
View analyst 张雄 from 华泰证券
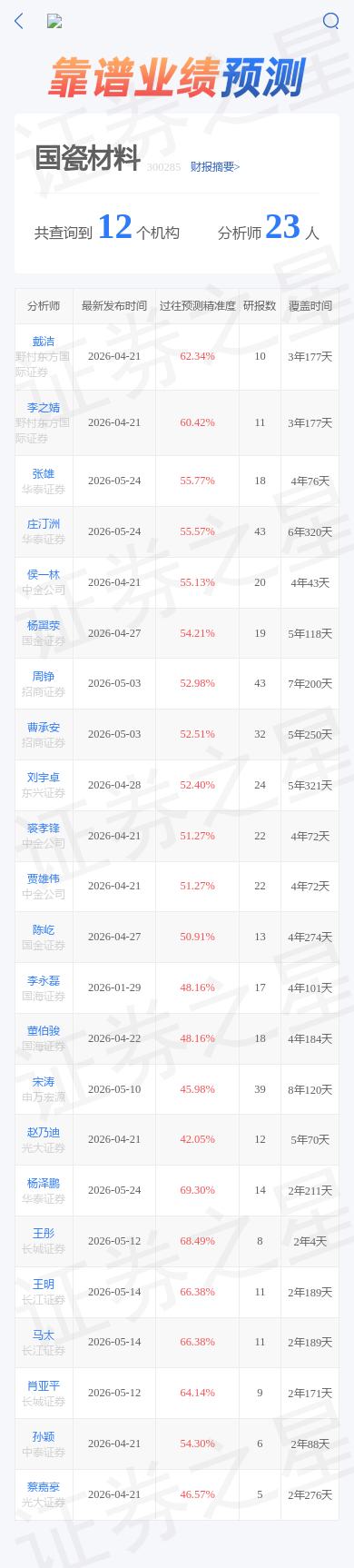[x=44, y=474]
